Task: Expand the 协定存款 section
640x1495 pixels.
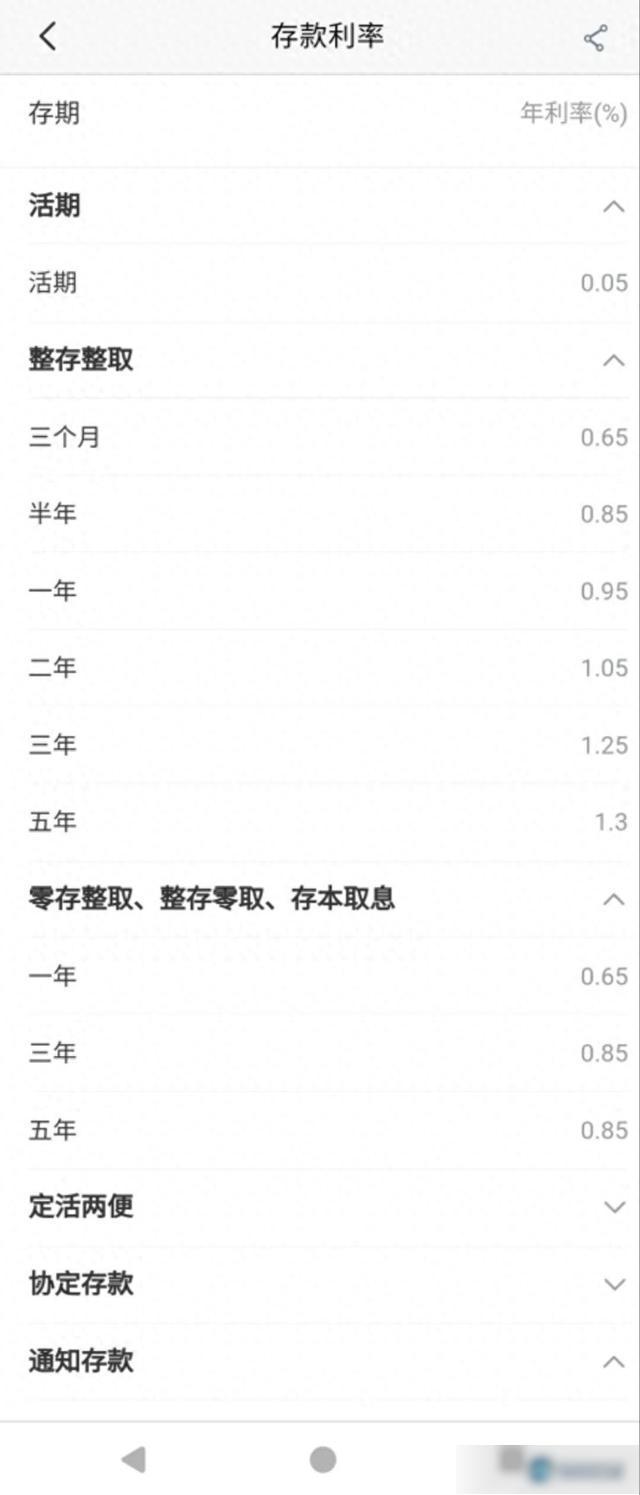Action: coord(614,1284)
